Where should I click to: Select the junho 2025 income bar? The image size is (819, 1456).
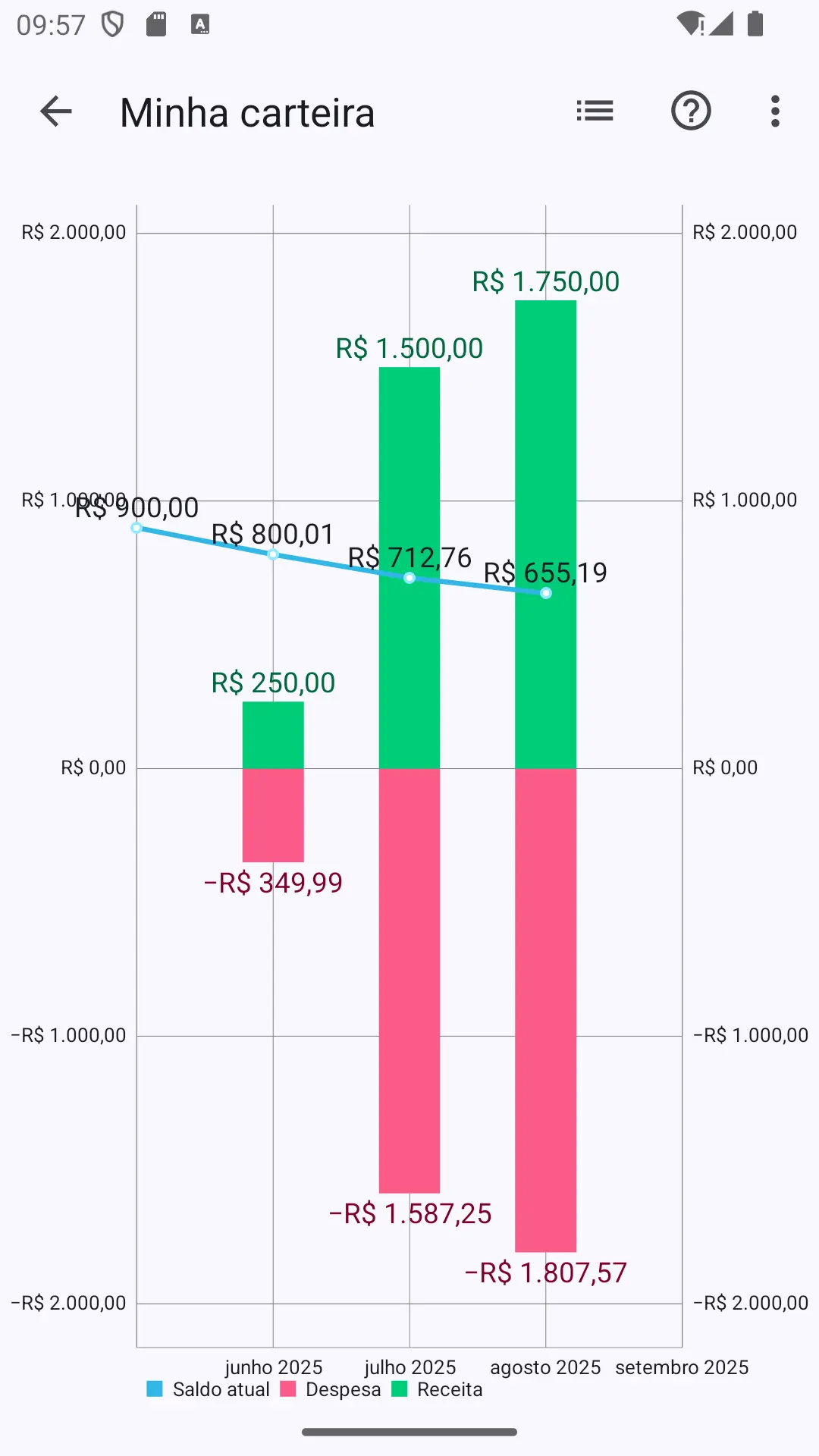(x=273, y=734)
